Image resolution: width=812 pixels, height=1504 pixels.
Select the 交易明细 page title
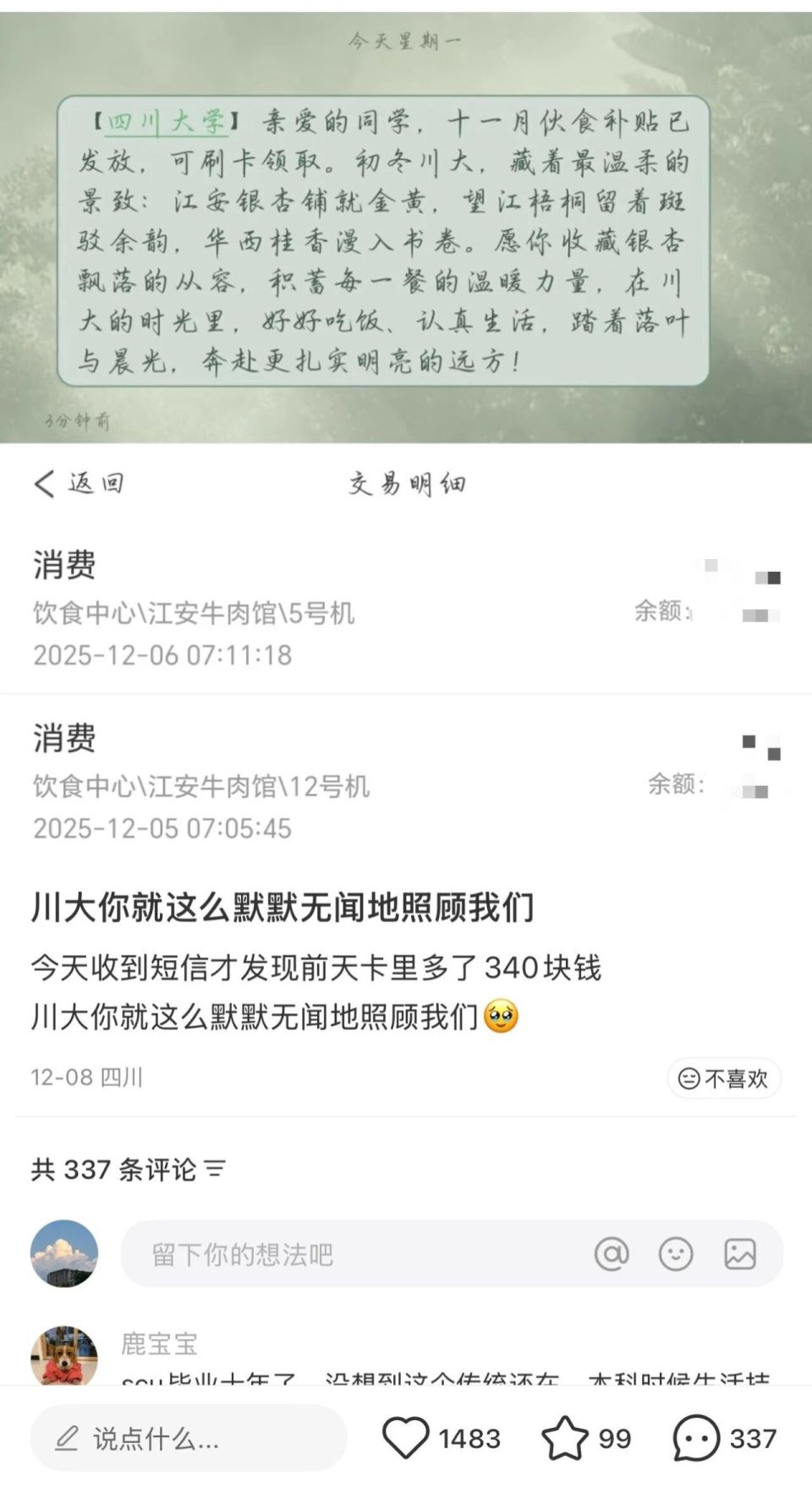[406, 484]
